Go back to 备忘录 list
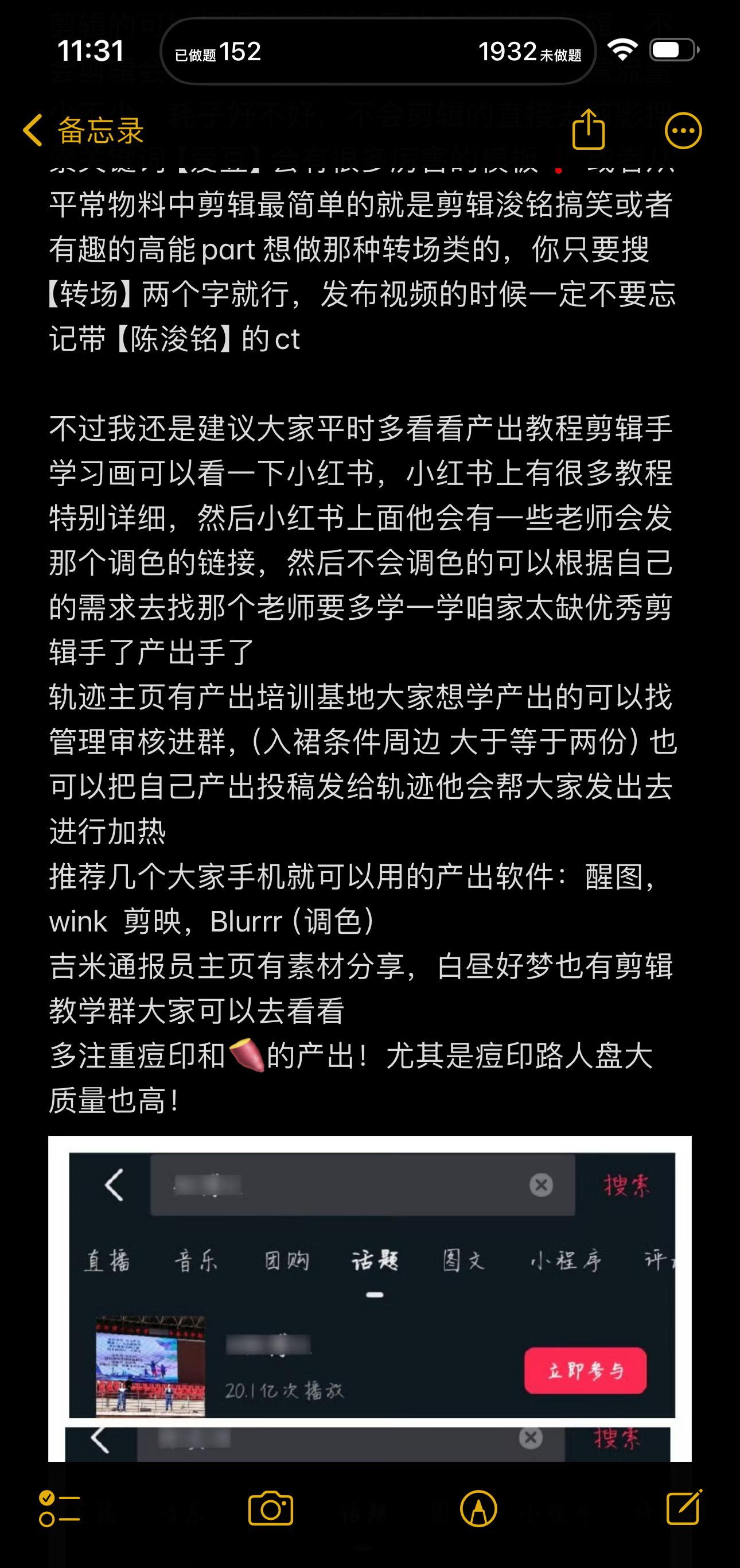Image resolution: width=740 pixels, height=1568 pixels. click(83, 130)
